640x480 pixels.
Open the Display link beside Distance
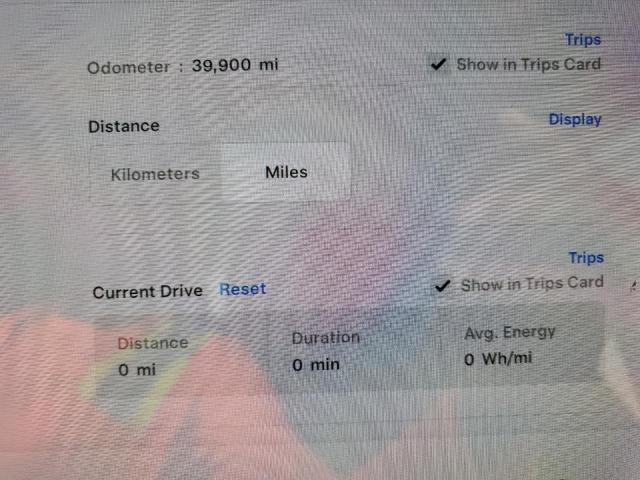click(575, 119)
